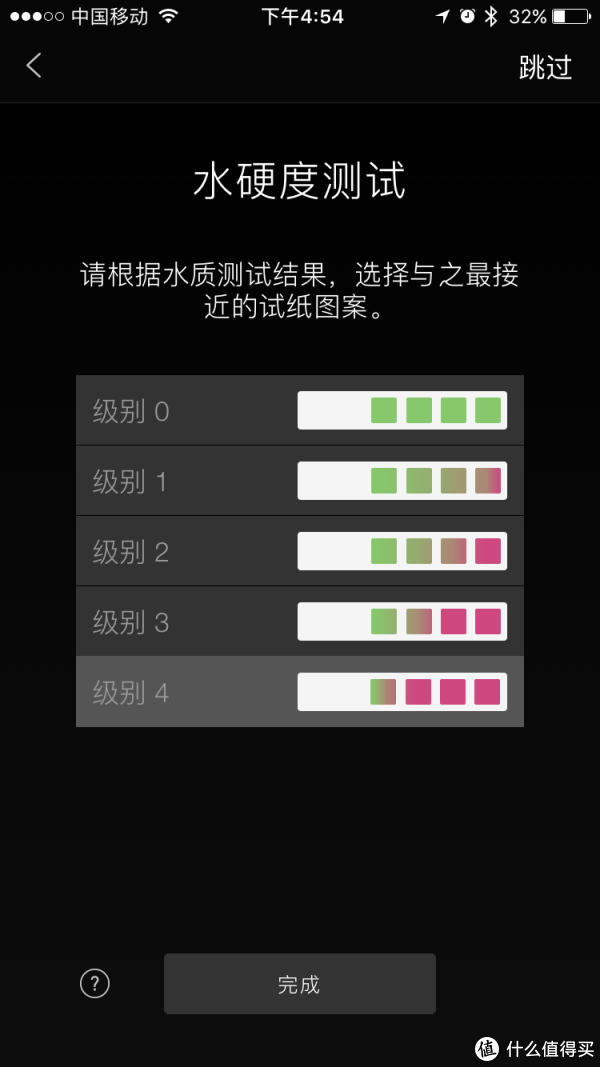Tap 跳过 to skip the test
The image size is (600, 1067).
545,67
